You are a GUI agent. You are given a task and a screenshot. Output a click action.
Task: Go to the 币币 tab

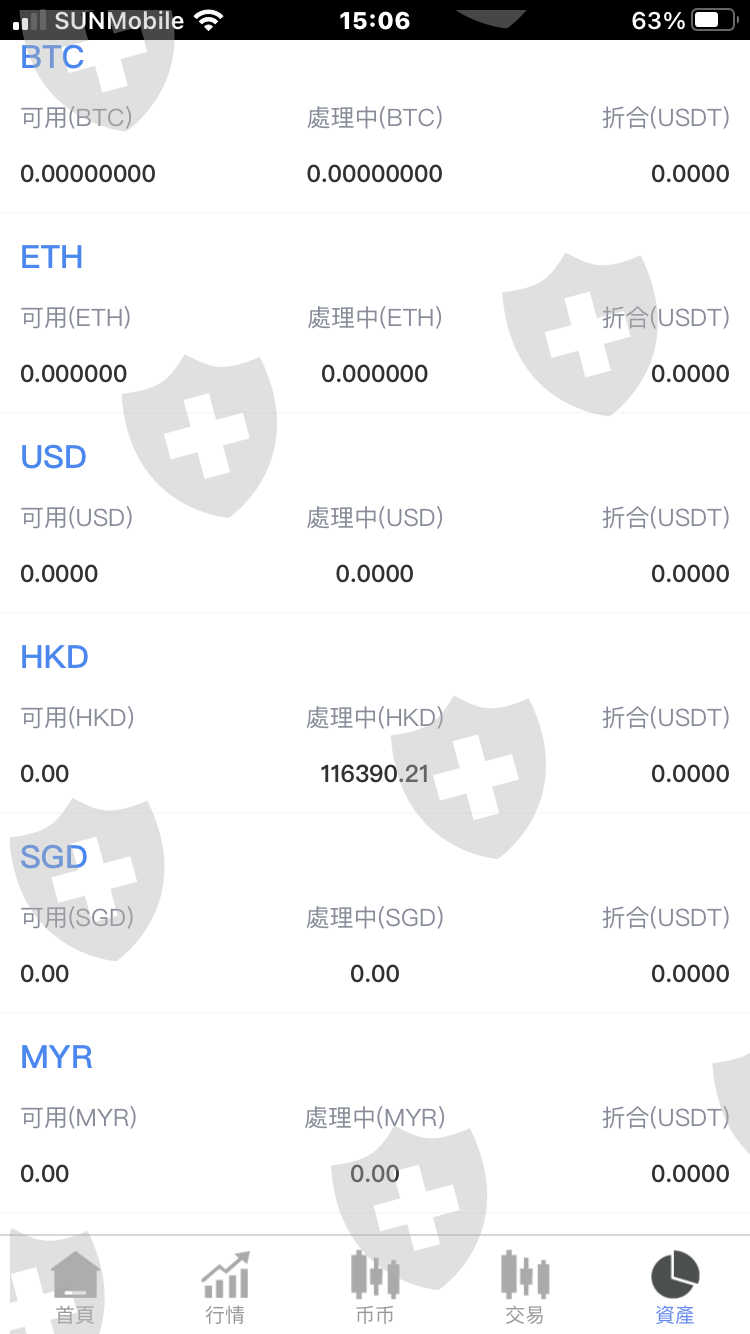375,1286
